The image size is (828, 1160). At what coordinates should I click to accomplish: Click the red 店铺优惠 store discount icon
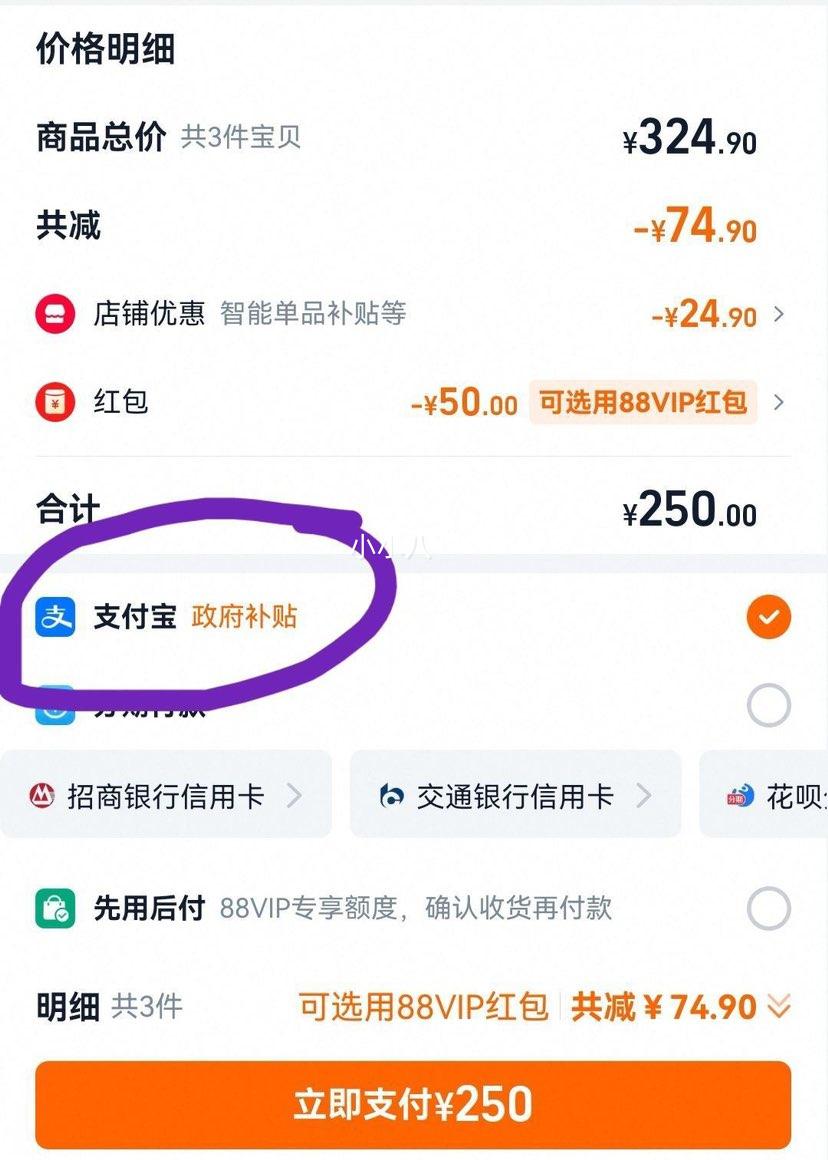pos(57,313)
